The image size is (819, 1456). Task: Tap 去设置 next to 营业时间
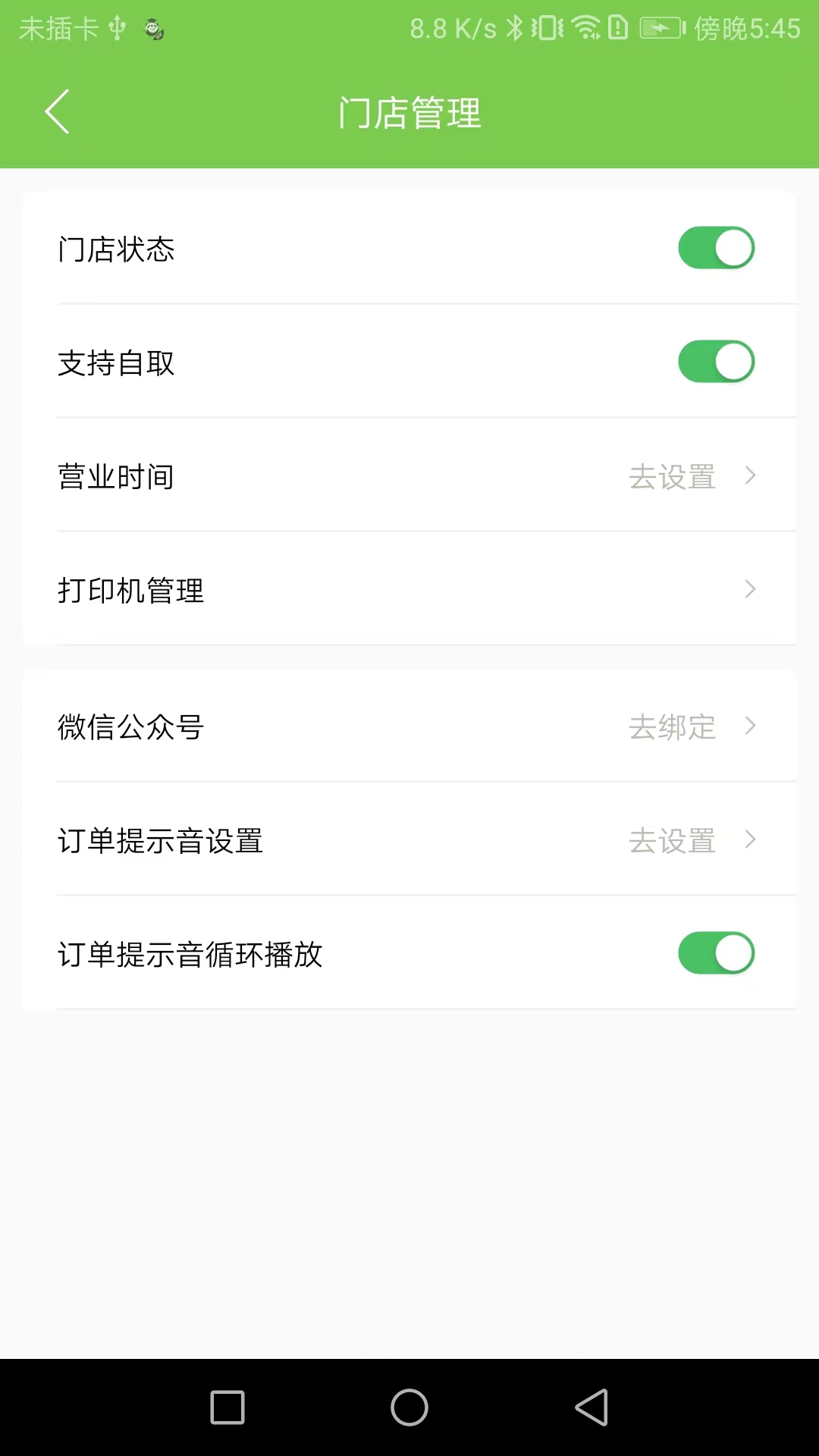672,476
